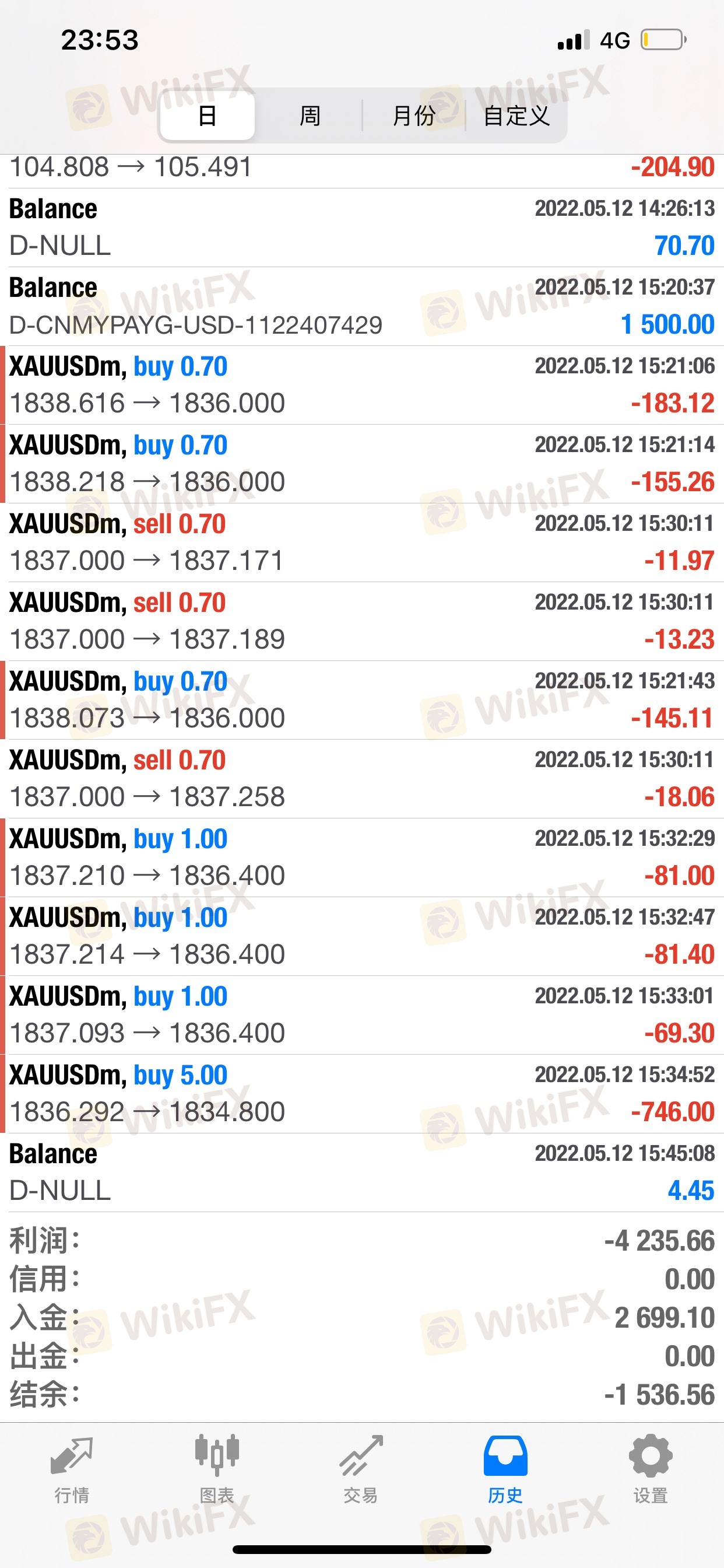Open the buy 5.00 XAUUSDm trade at 15:34:52

coord(362,1093)
